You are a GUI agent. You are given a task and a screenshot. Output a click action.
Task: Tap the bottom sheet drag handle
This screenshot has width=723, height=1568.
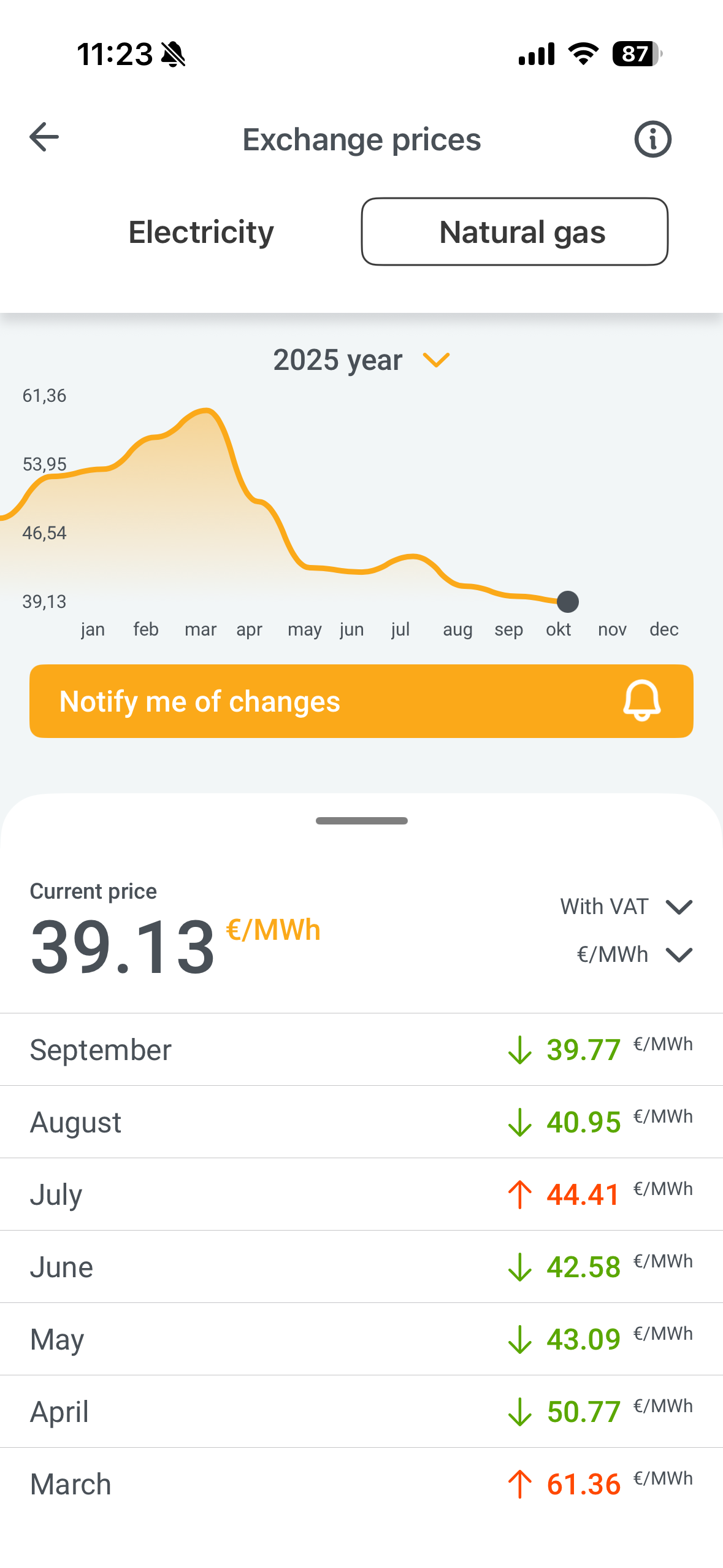361,820
